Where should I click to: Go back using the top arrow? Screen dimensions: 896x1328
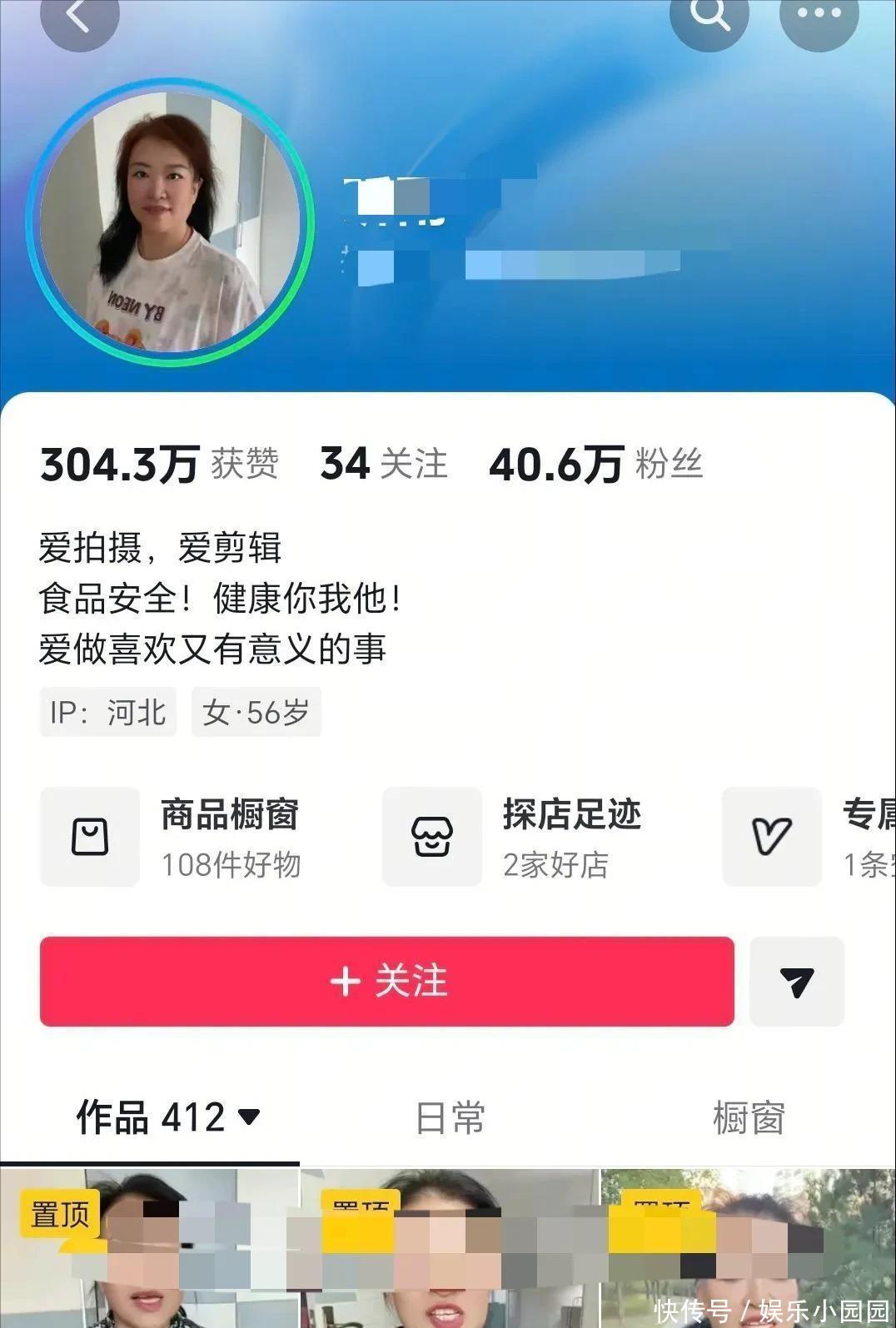tap(78, 17)
